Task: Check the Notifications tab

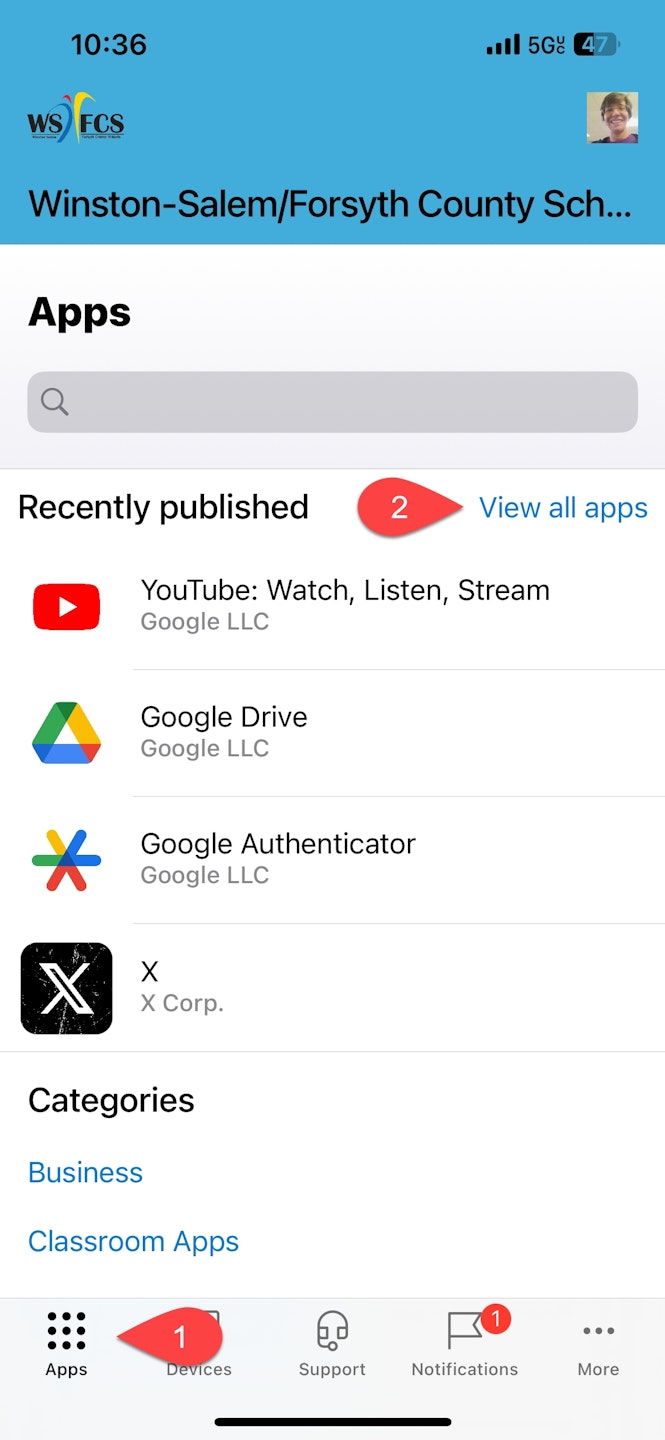Action: (465, 1345)
